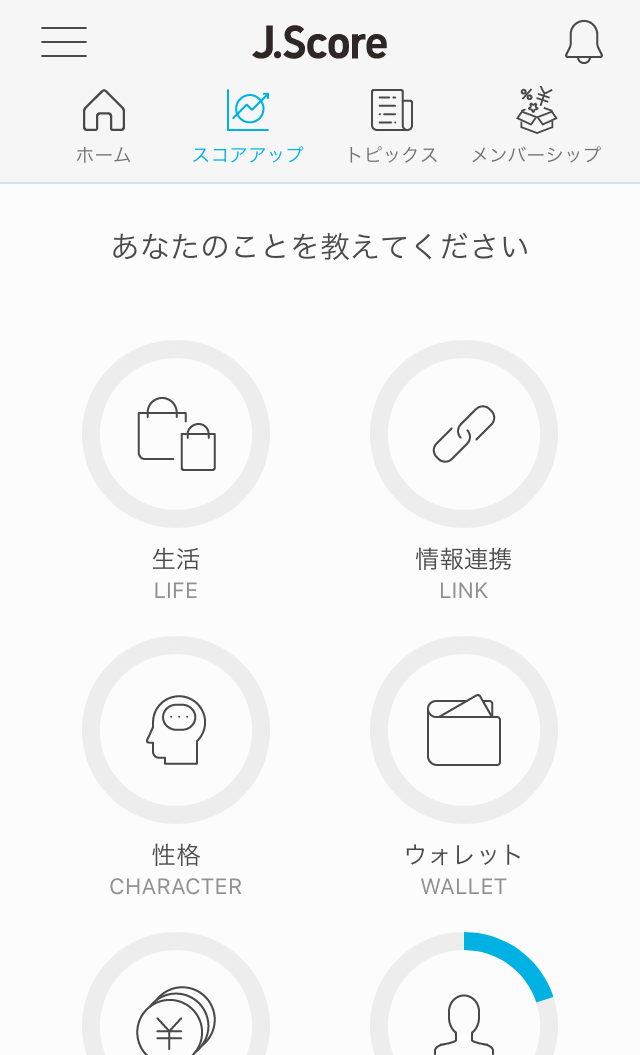The width and height of the screenshot is (640, 1055).
Task: Open the hamburger drawer menu
Action: [x=64, y=42]
